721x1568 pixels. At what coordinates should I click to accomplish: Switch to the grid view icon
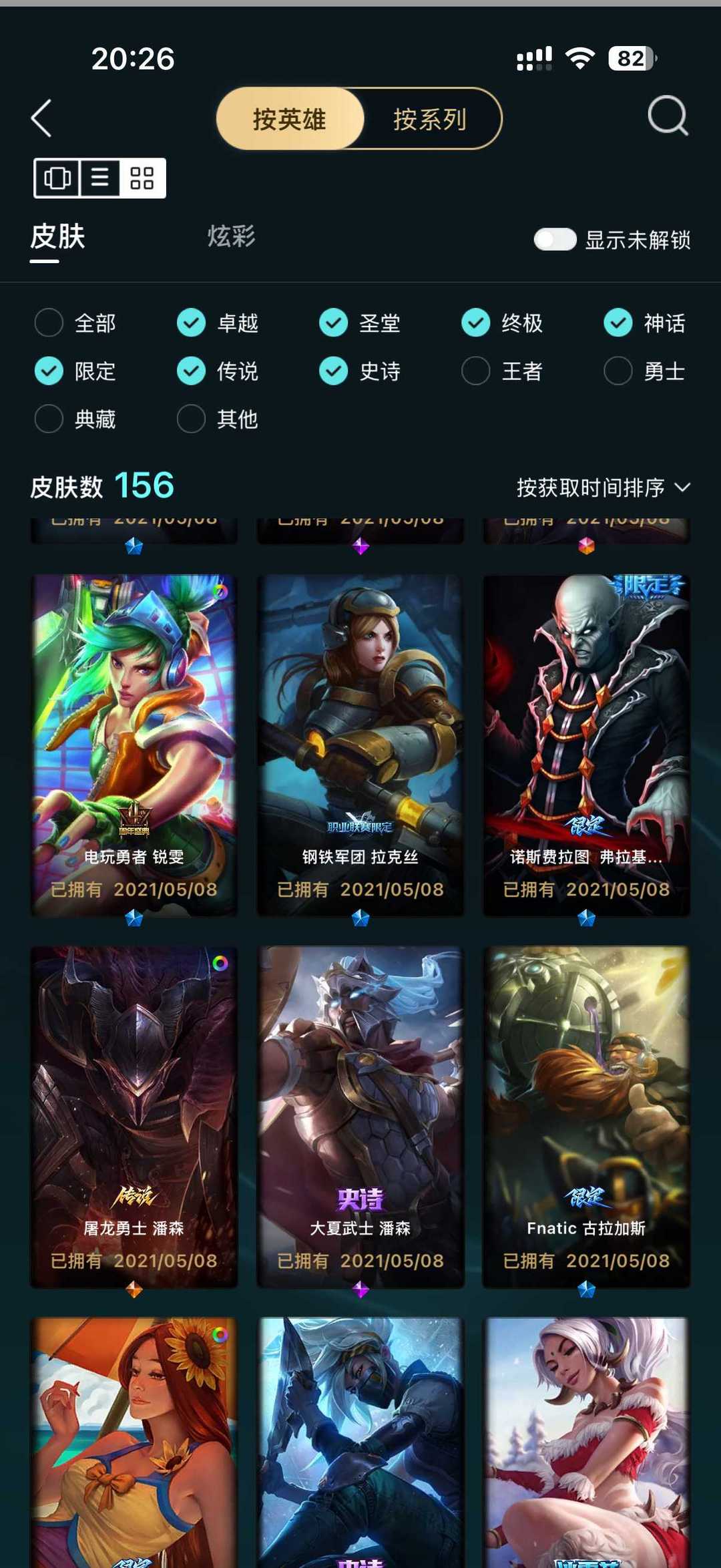142,178
